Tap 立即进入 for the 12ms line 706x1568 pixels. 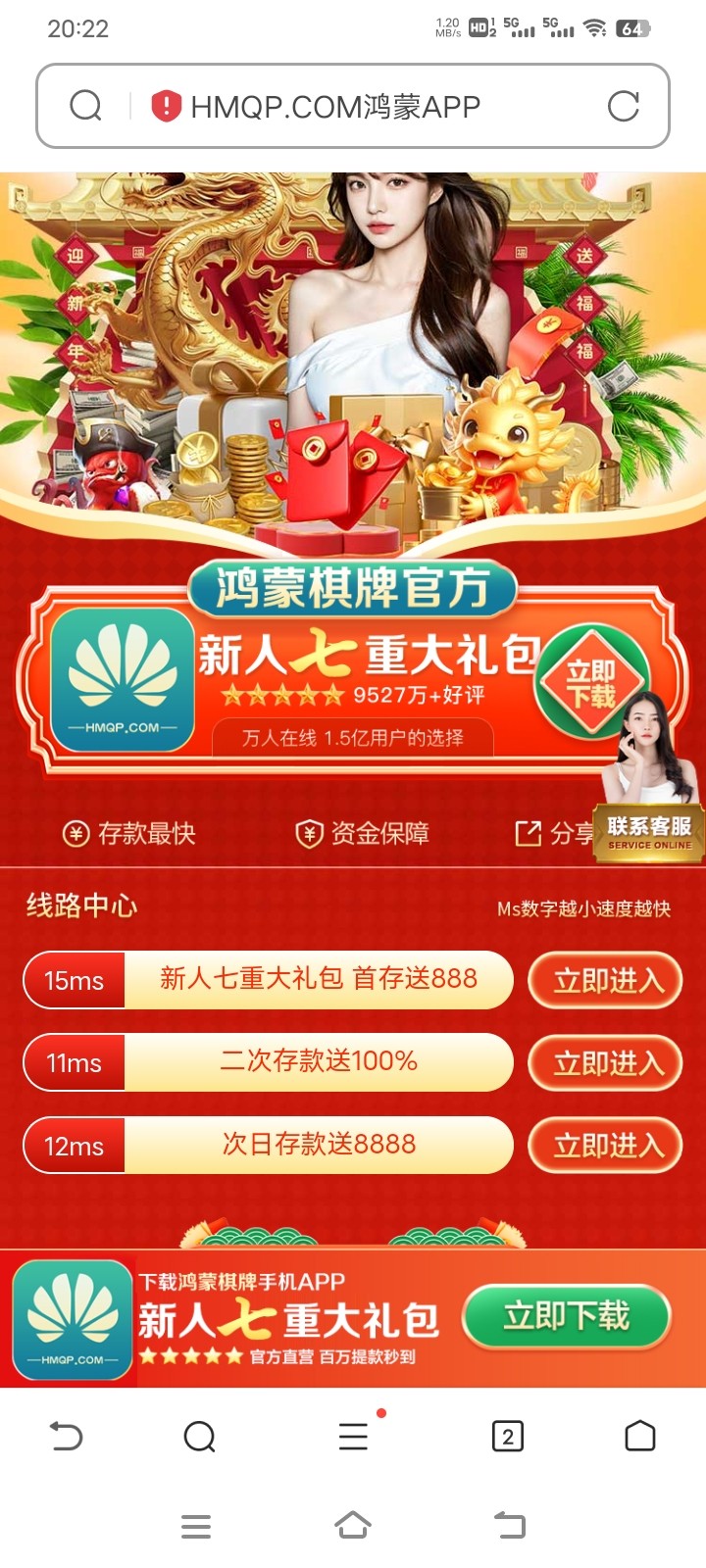[607, 1145]
